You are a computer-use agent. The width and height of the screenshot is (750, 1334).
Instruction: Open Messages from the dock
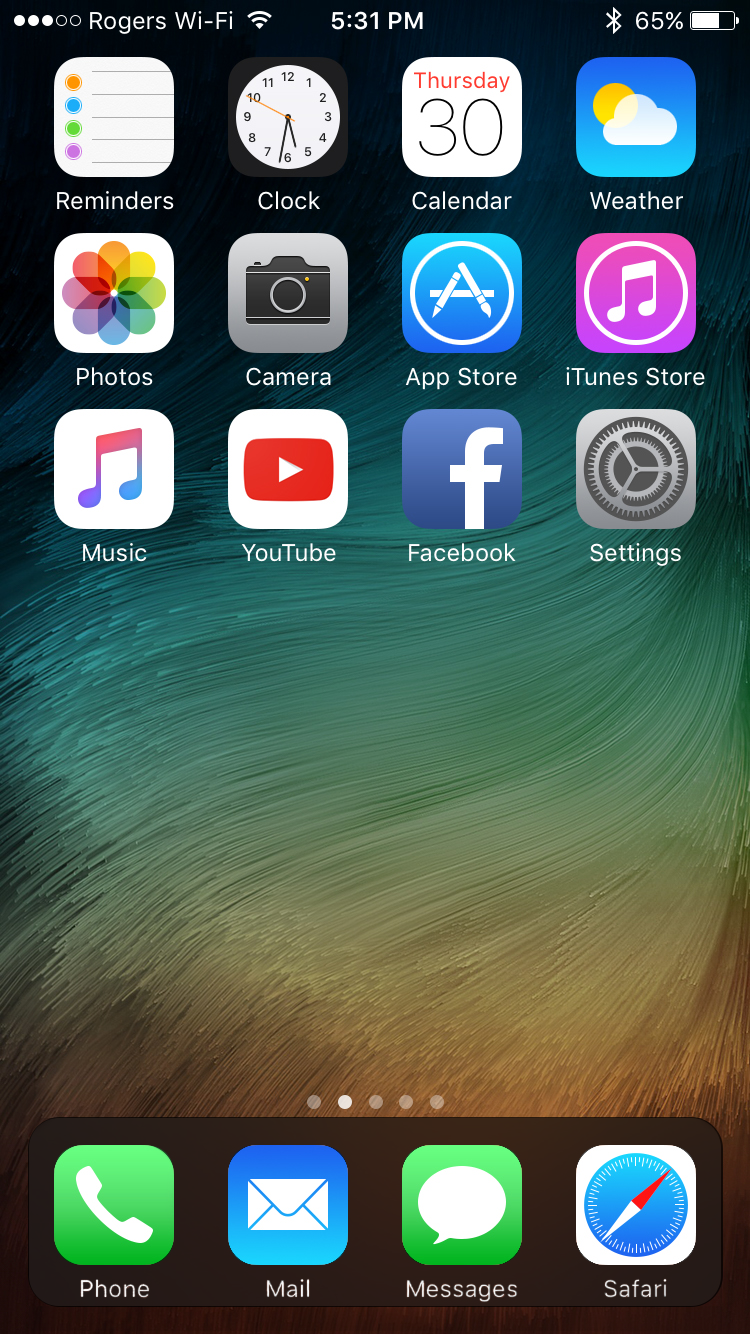click(x=462, y=1205)
